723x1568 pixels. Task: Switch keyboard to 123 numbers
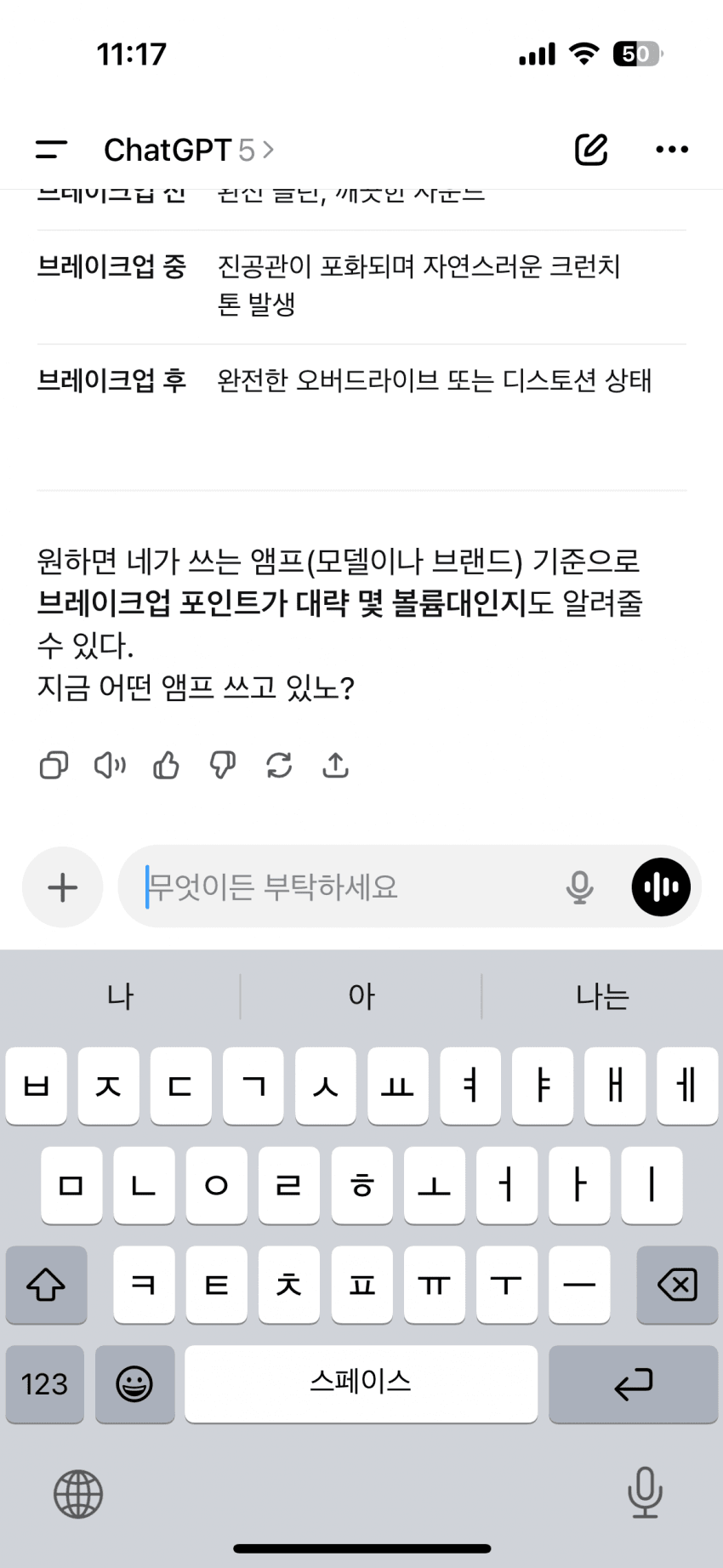click(x=45, y=1384)
